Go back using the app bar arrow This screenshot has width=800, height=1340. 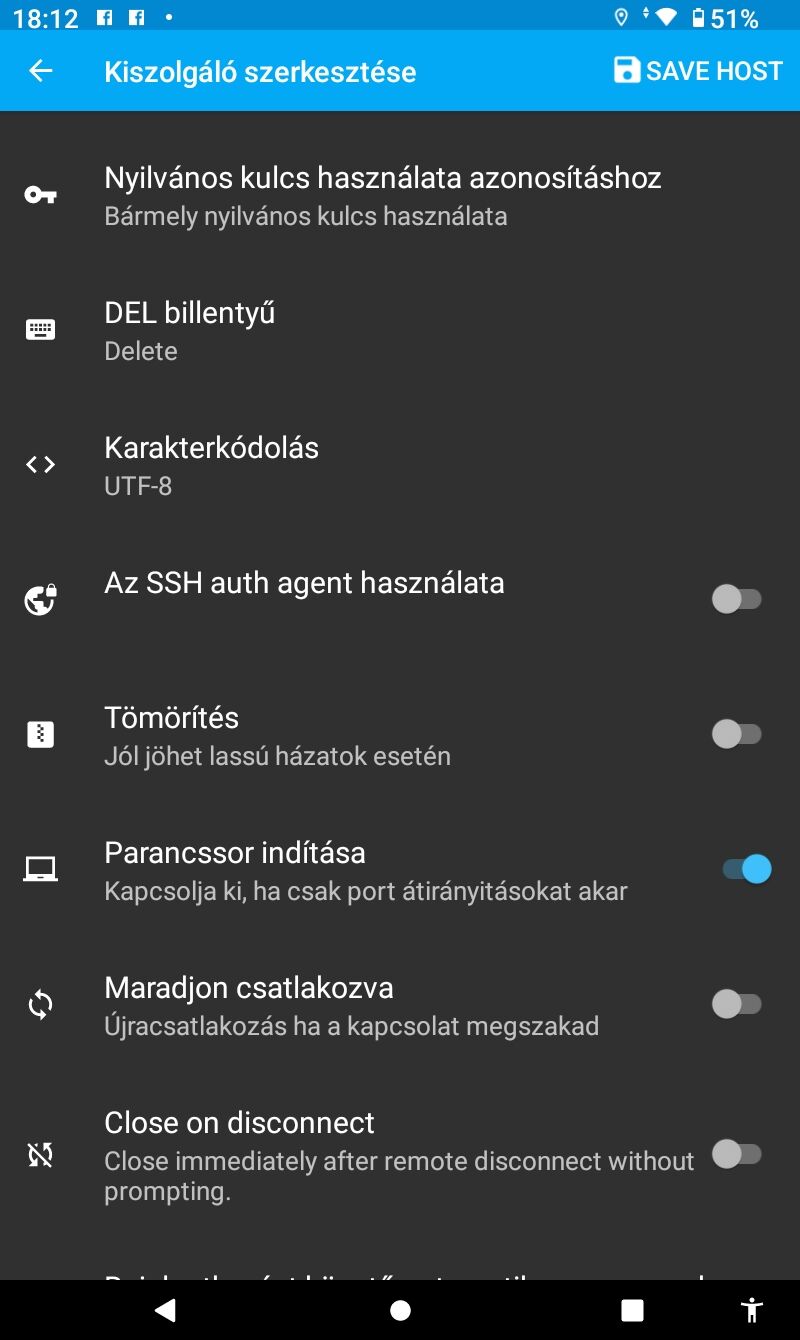(x=40, y=70)
